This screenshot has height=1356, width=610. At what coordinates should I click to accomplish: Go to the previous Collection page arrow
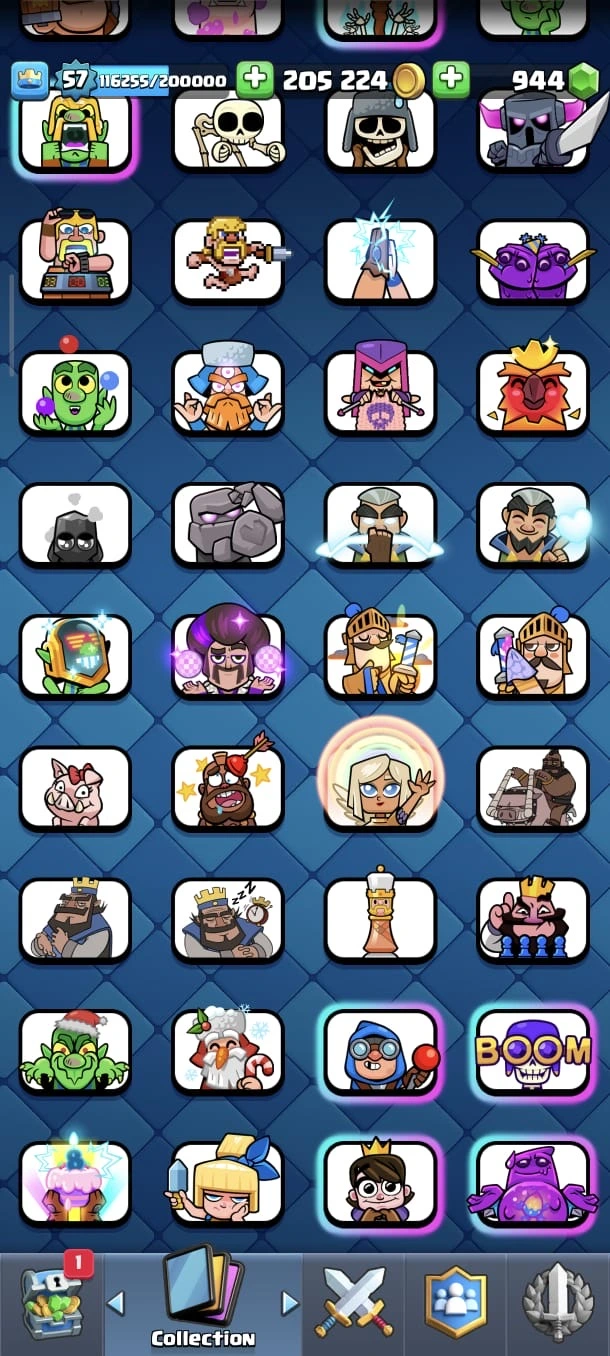(116, 1303)
